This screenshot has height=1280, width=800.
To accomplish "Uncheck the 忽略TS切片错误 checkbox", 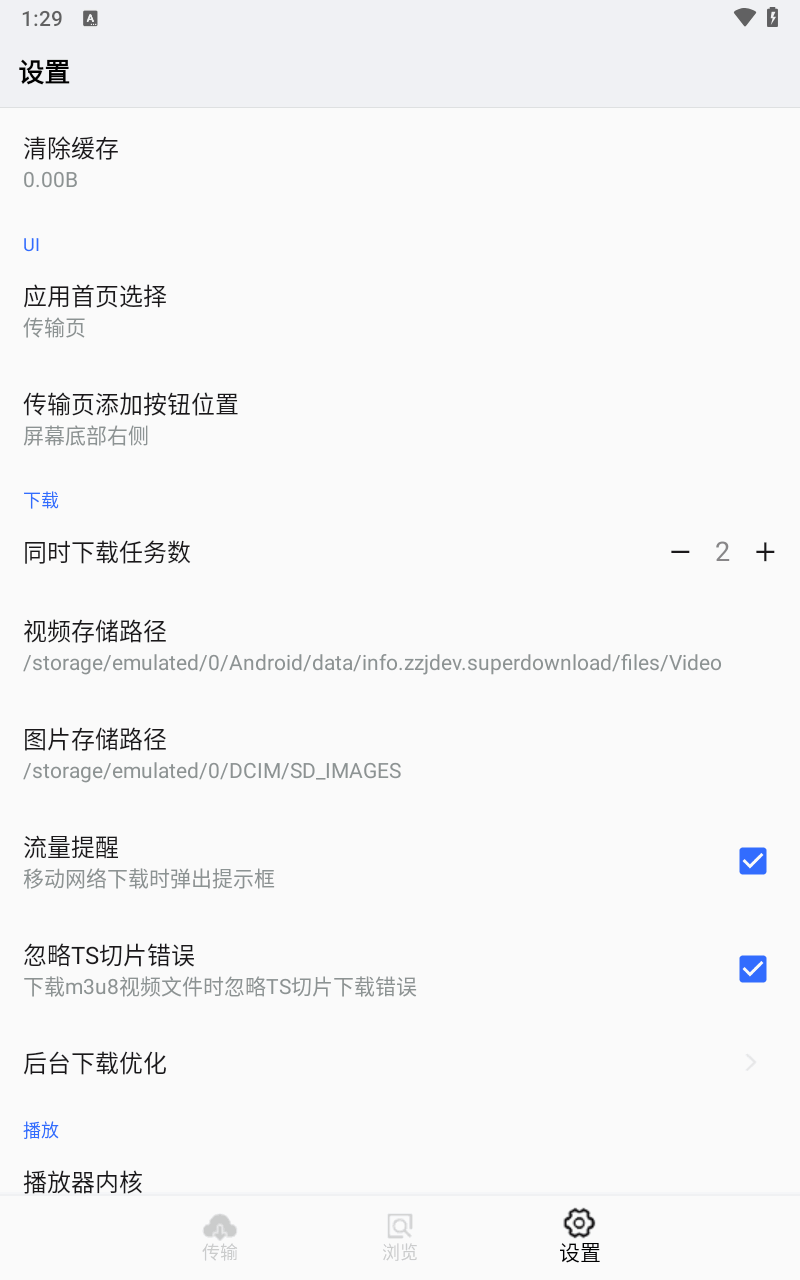I will (752, 969).
